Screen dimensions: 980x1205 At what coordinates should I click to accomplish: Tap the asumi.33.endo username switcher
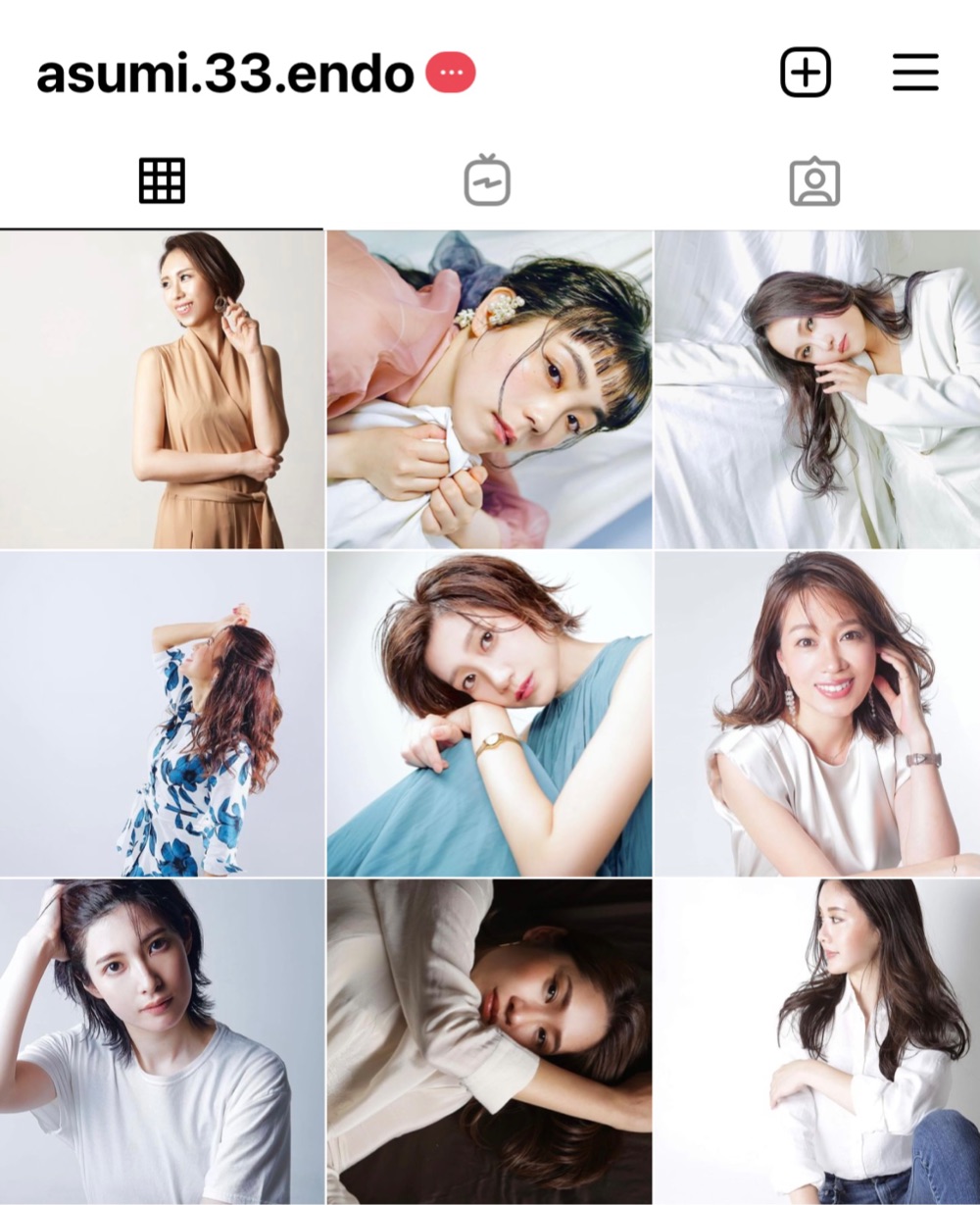(225, 75)
